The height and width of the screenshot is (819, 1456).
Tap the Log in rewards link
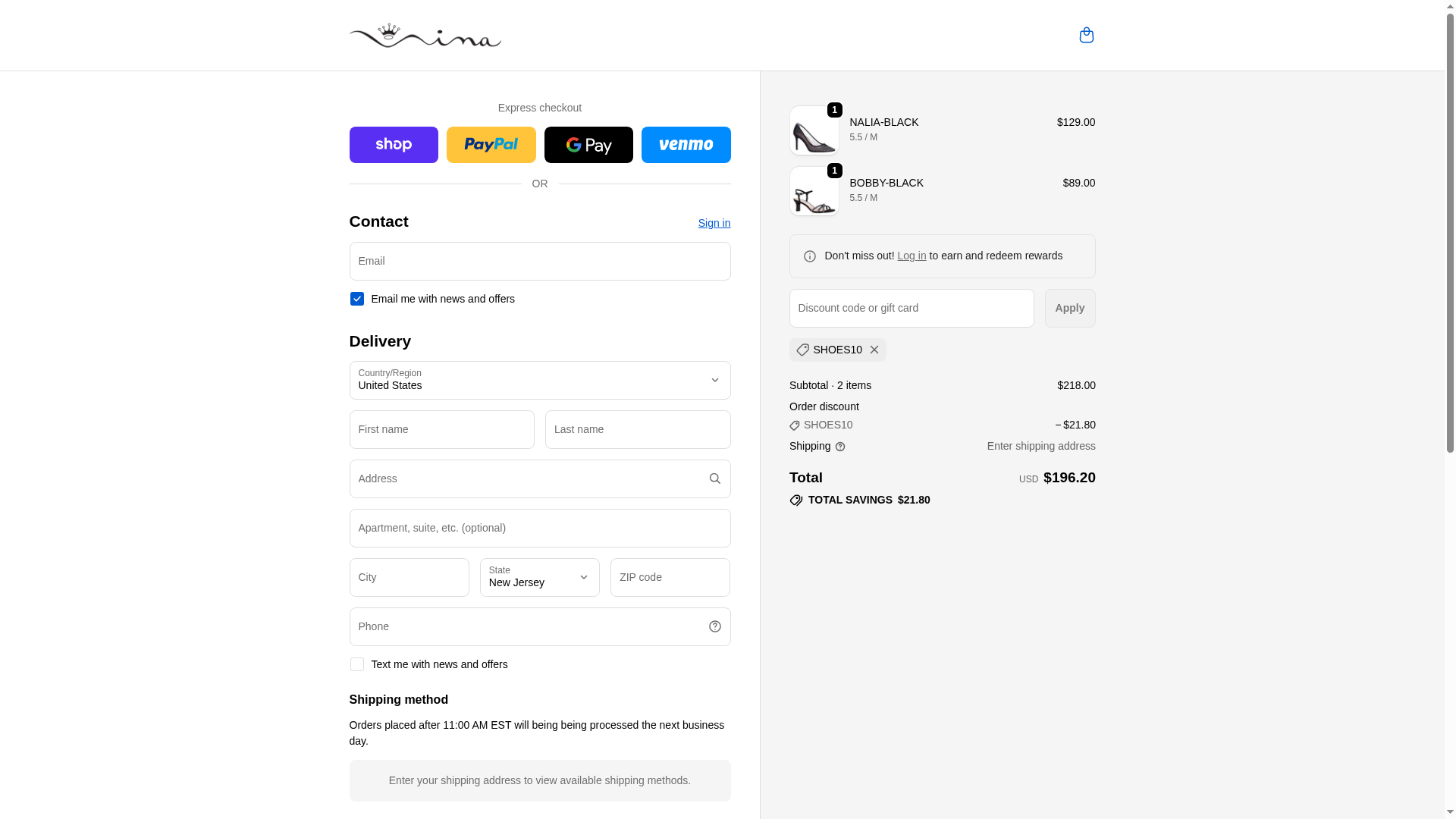point(912,256)
